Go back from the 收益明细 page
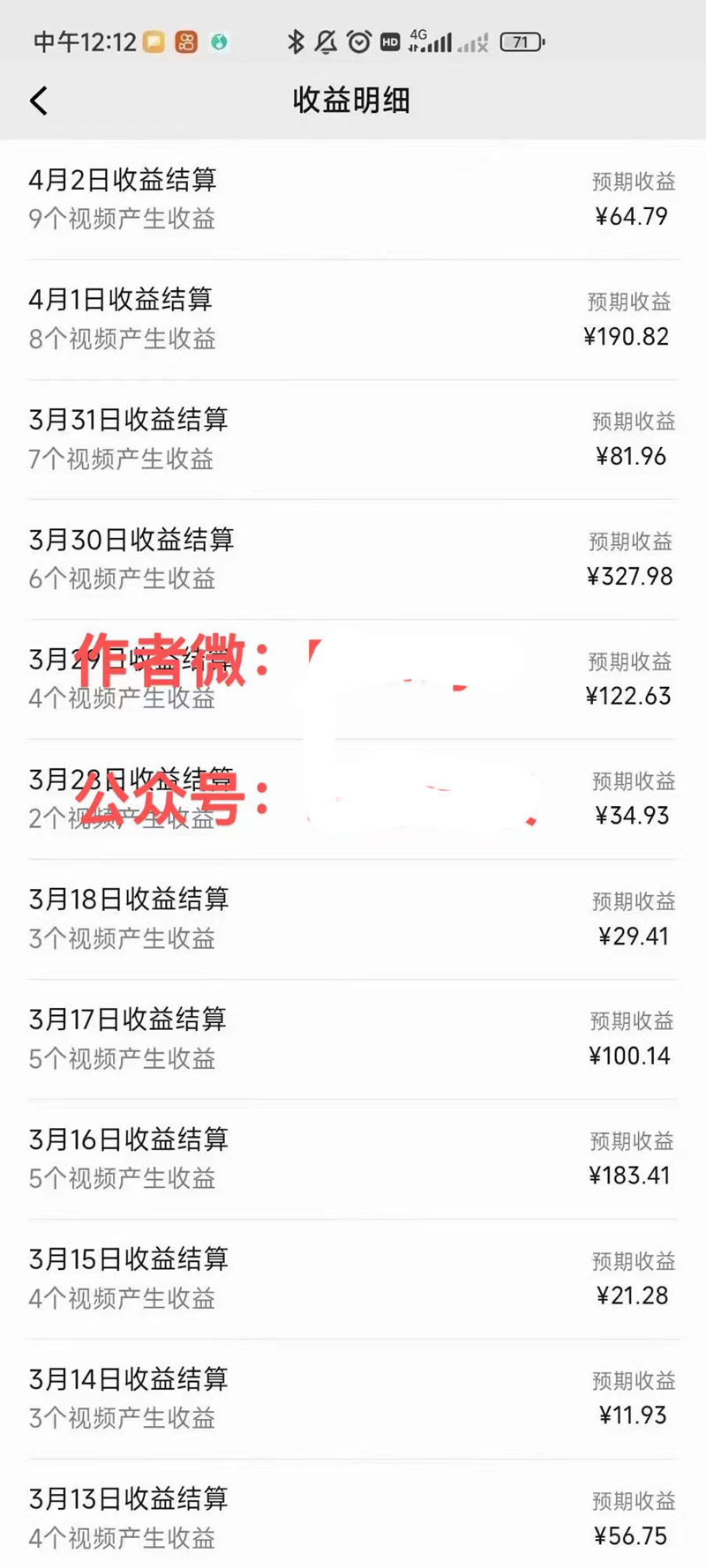This screenshot has height=1568, width=706. [x=39, y=101]
